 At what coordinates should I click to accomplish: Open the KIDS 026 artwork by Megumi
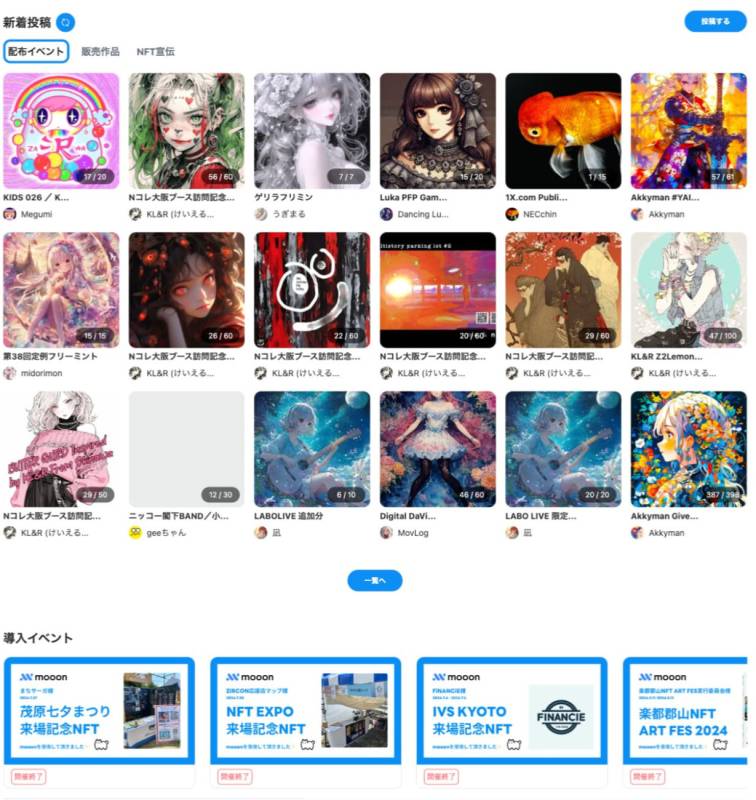61,131
